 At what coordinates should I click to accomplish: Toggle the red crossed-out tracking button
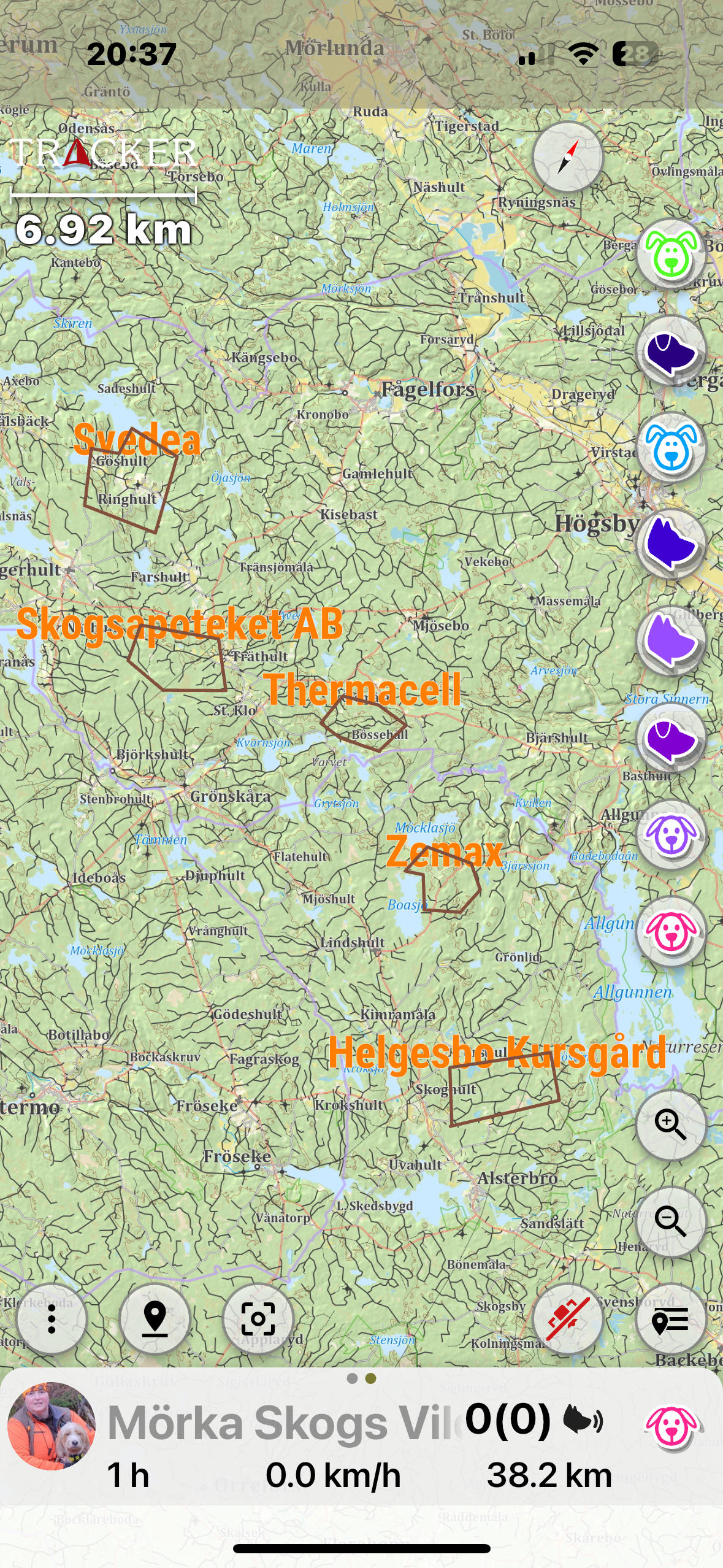coord(568,1318)
